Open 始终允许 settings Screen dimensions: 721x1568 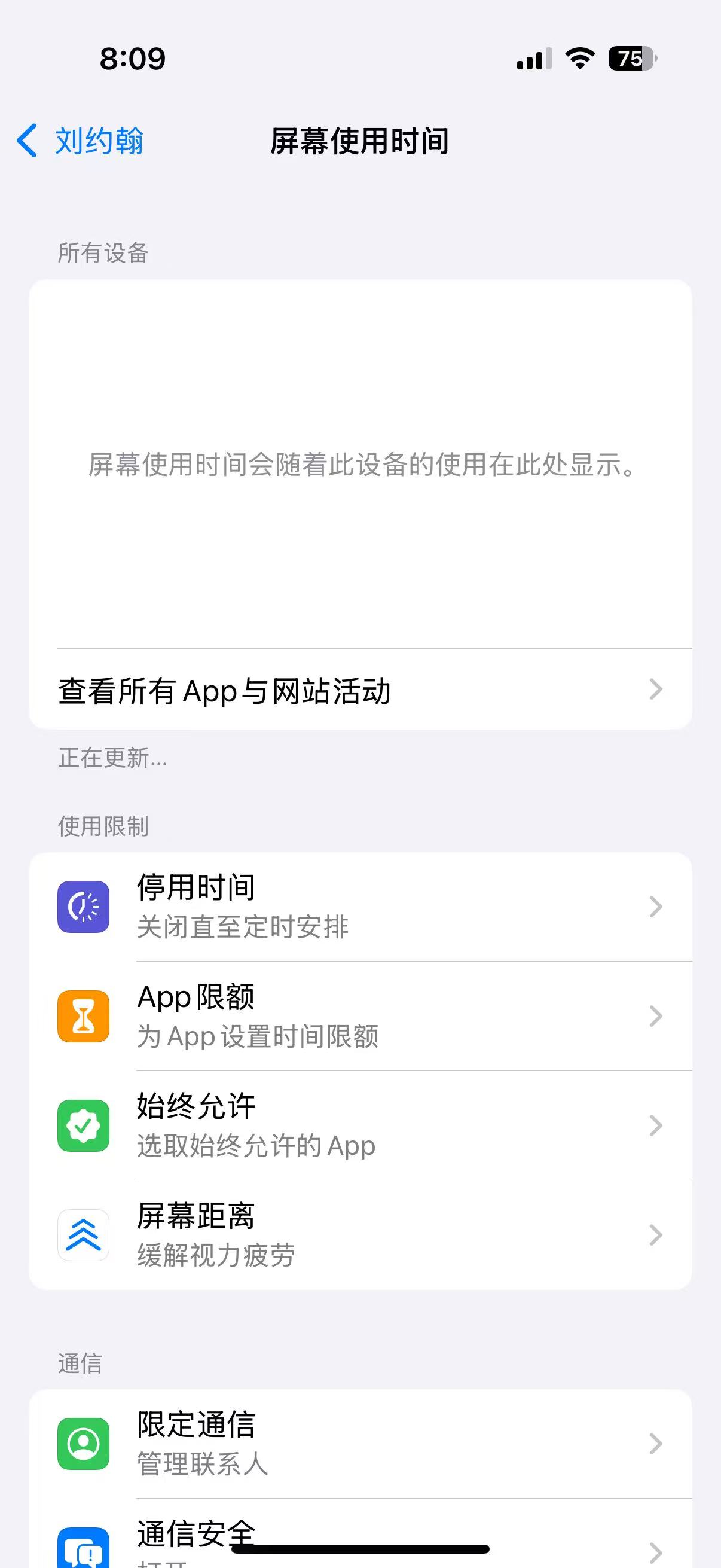click(360, 1125)
